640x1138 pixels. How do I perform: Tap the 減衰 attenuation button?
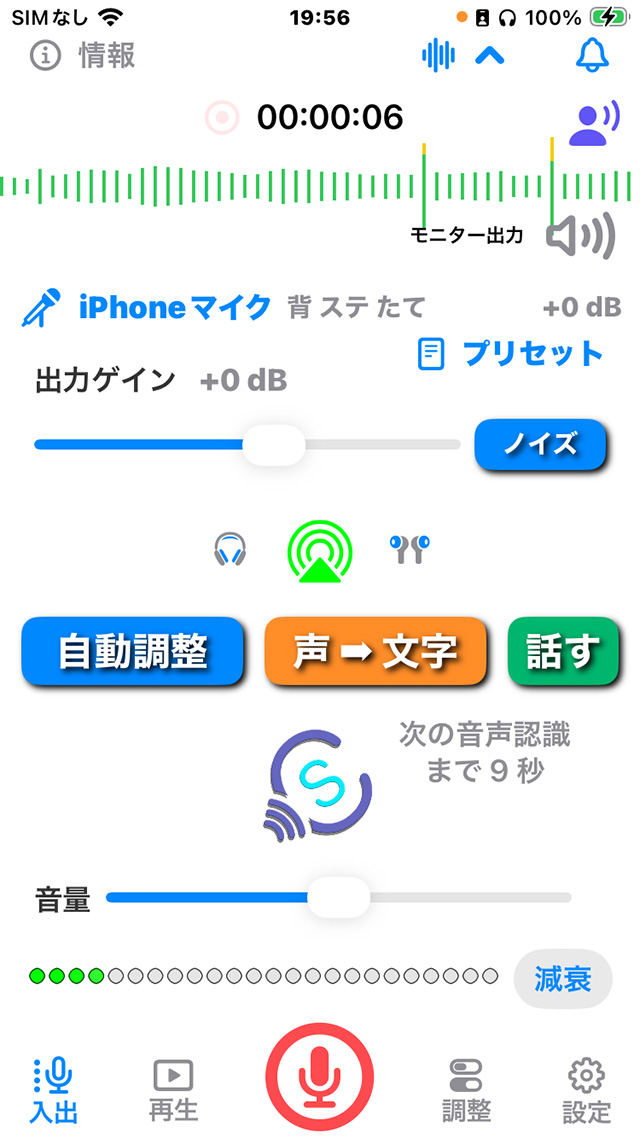pyautogui.click(x=563, y=978)
